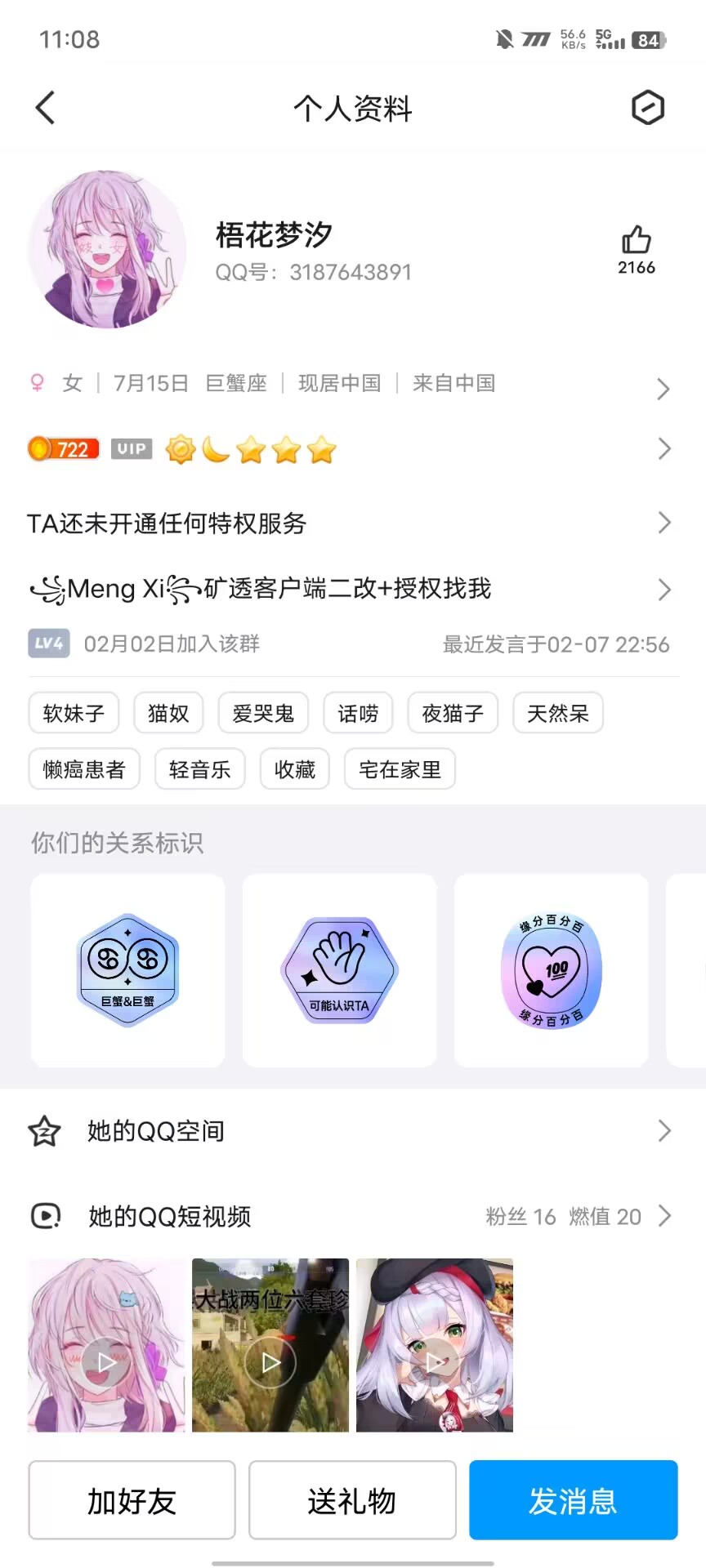
Task: Click the VIP badge
Action: point(131,449)
